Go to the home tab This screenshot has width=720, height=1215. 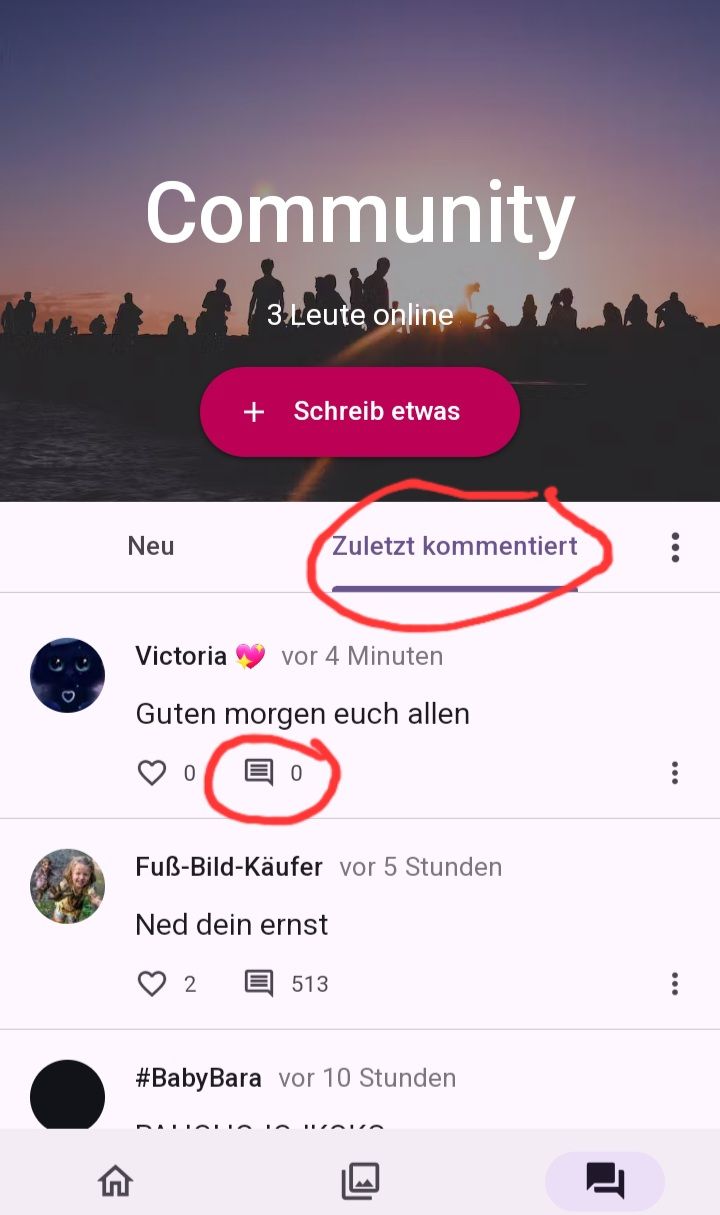[x=116, y=1182]
